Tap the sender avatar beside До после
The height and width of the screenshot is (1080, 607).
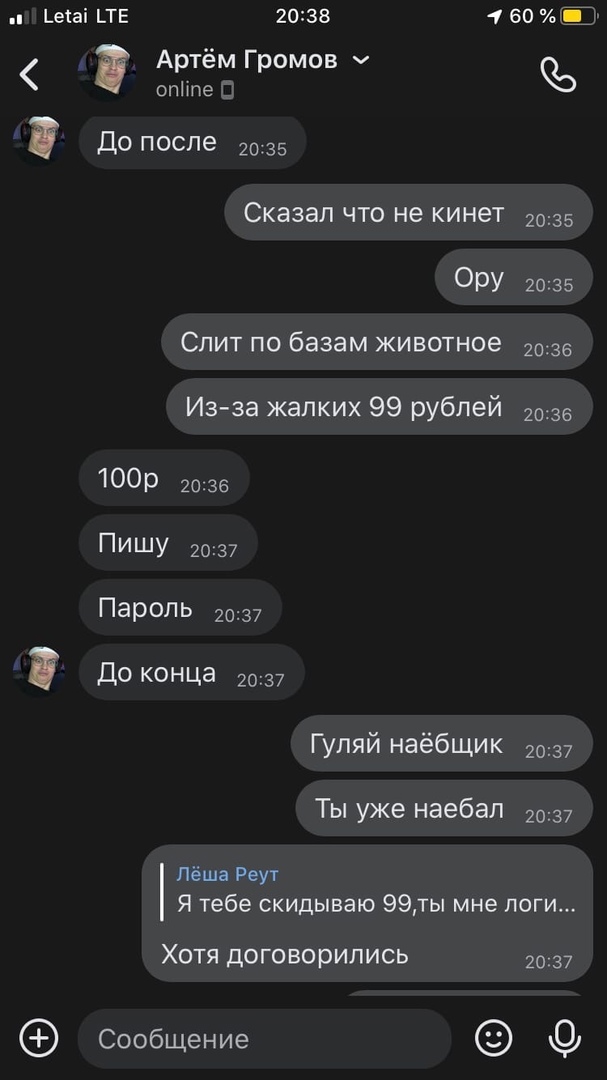click(39, 141)
